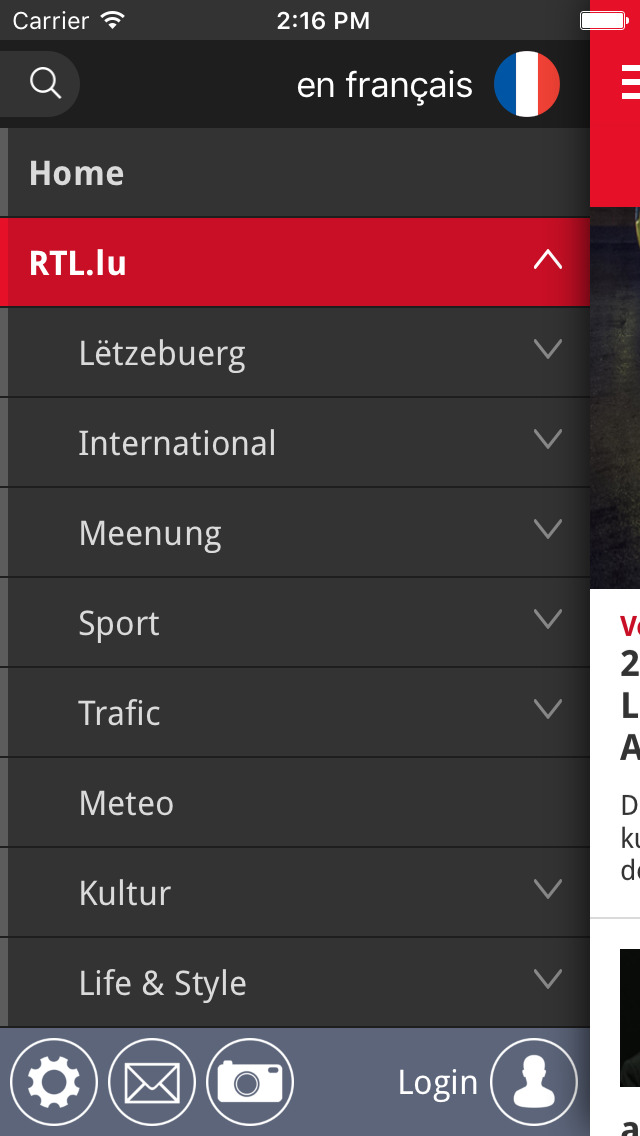Tap Login profile button
The width and height of the screenshot is (640, 1136).
[534, 1082]
